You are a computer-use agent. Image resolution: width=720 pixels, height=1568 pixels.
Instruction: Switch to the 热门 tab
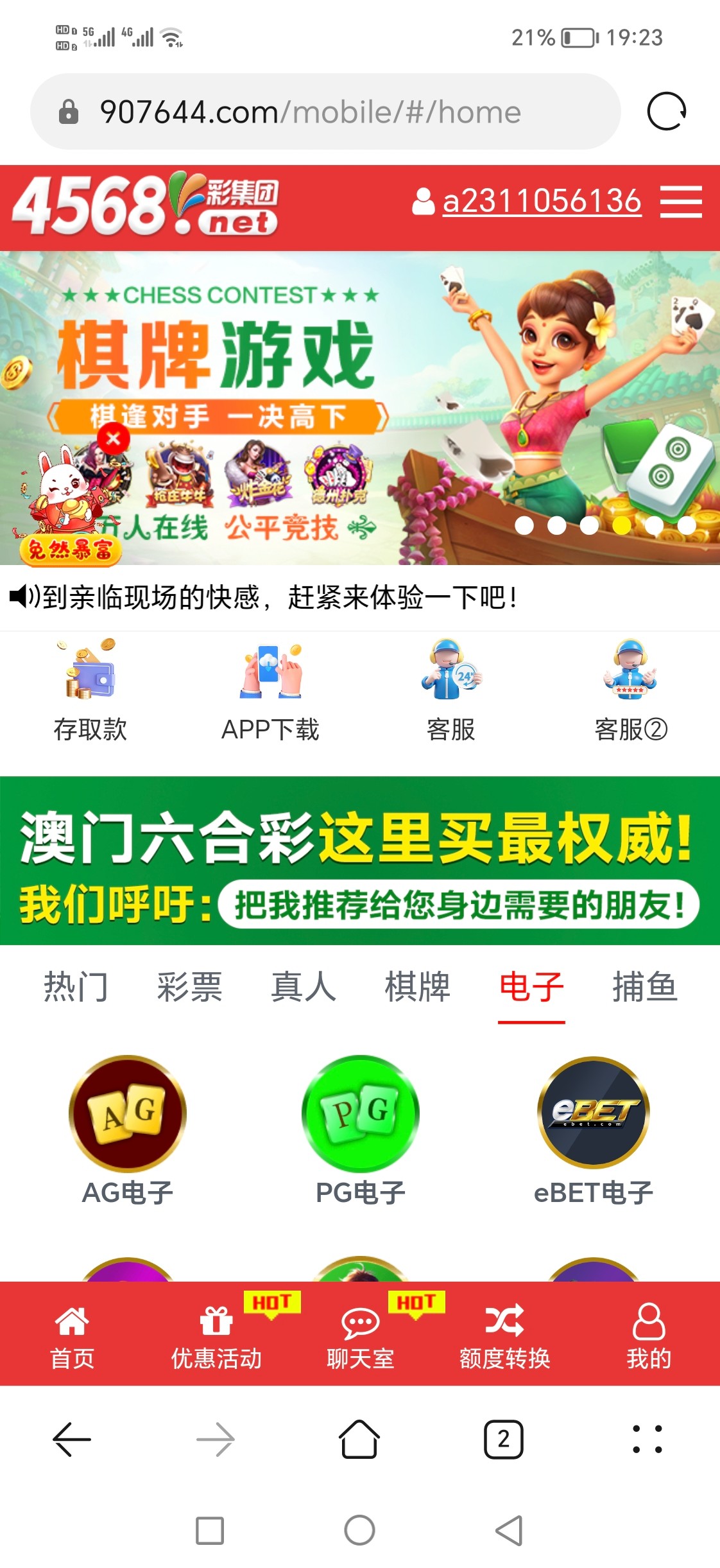(x=76, y=987)
